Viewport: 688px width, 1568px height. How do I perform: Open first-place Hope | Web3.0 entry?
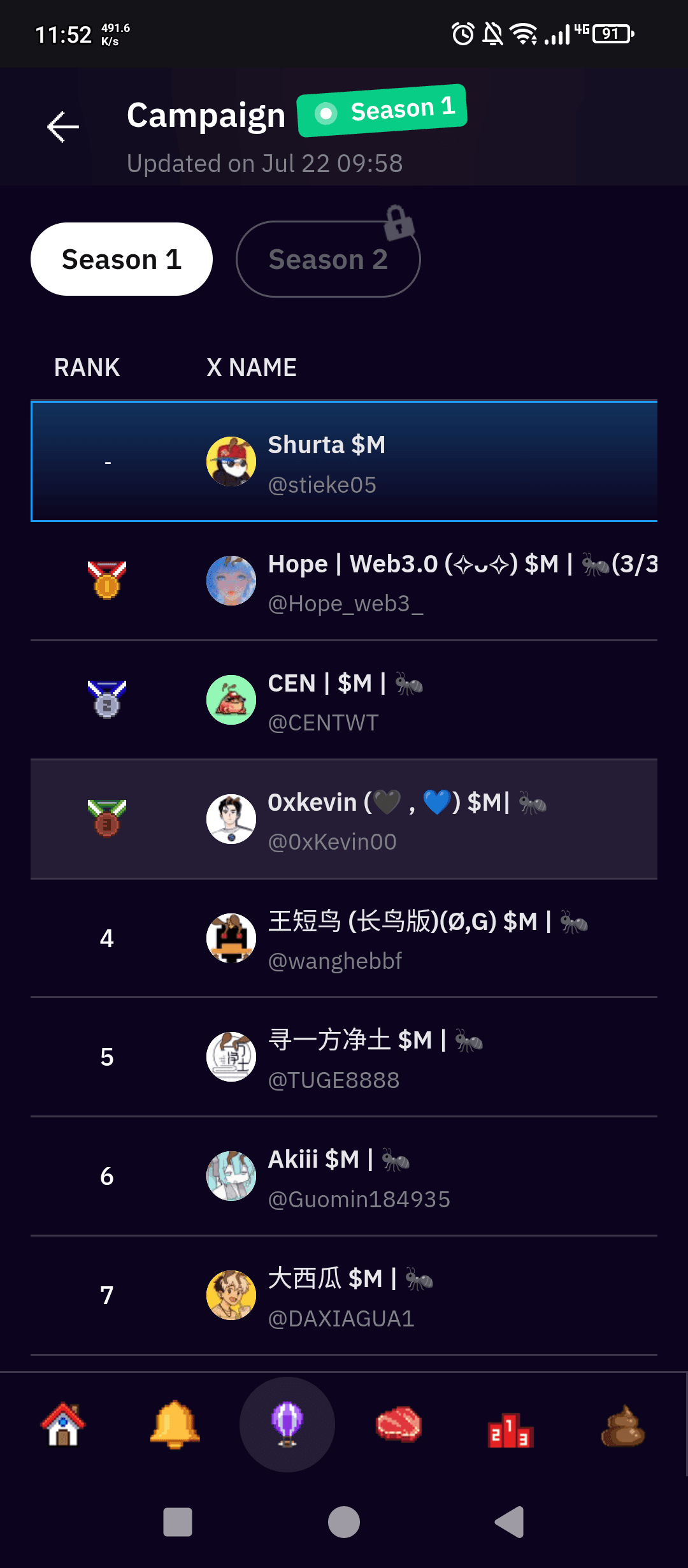pos(344,581)
